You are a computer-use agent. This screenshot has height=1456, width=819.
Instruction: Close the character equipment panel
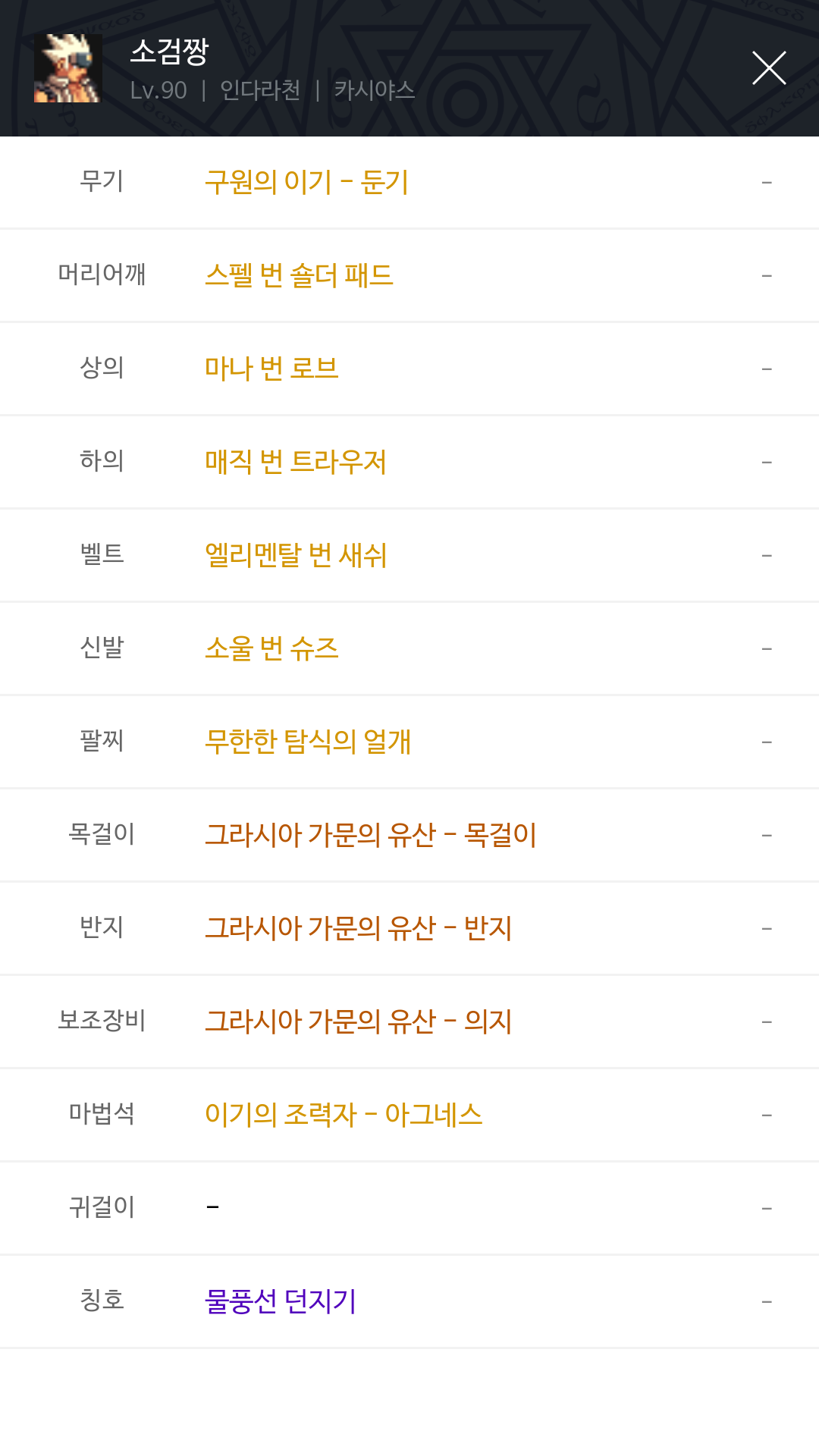pyautogui.click(x=768, y=68)
